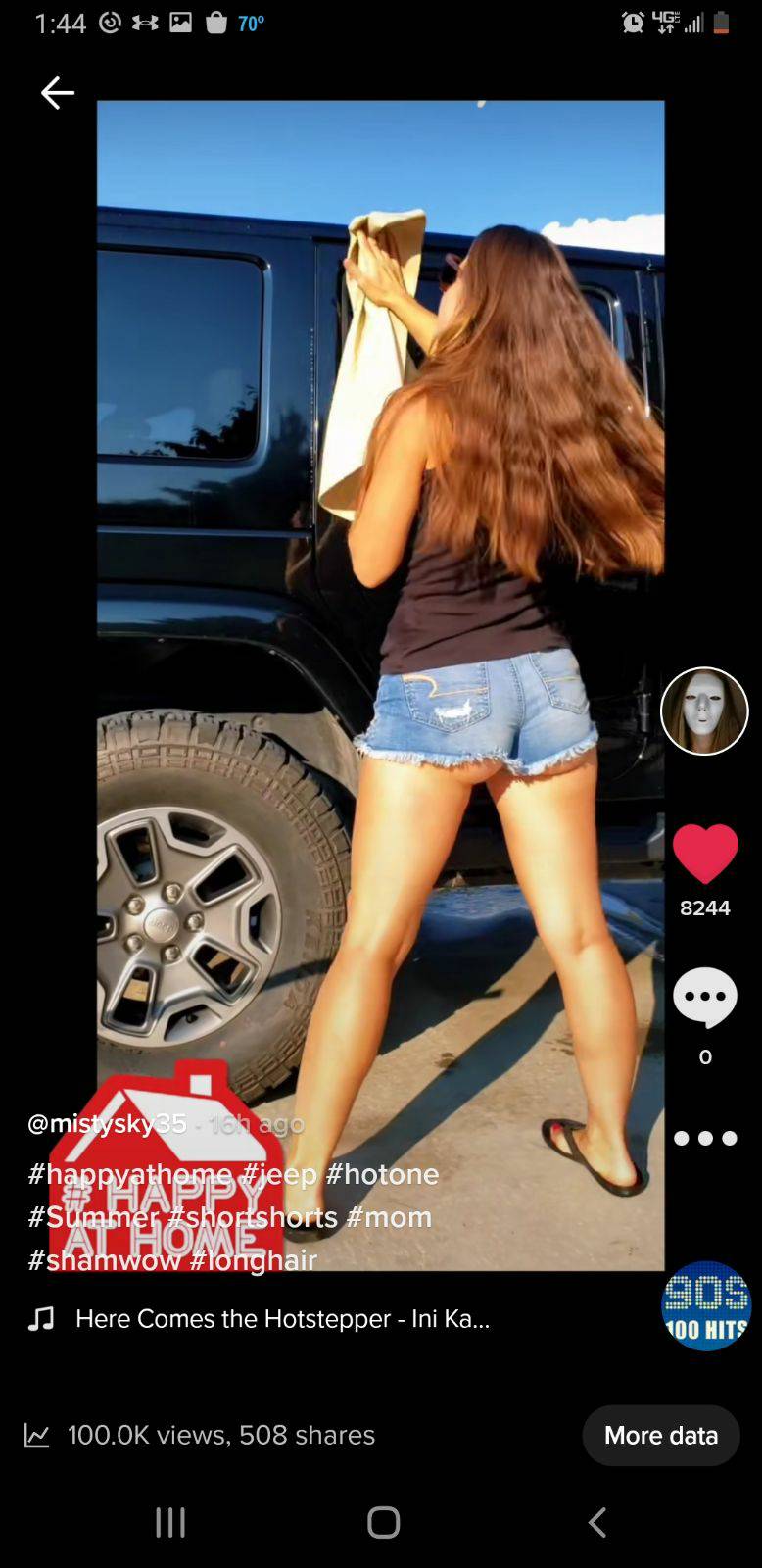Viewport: 762px width, 1568px height.
Task: Tap the More data button
Action: pos(660,1435)
